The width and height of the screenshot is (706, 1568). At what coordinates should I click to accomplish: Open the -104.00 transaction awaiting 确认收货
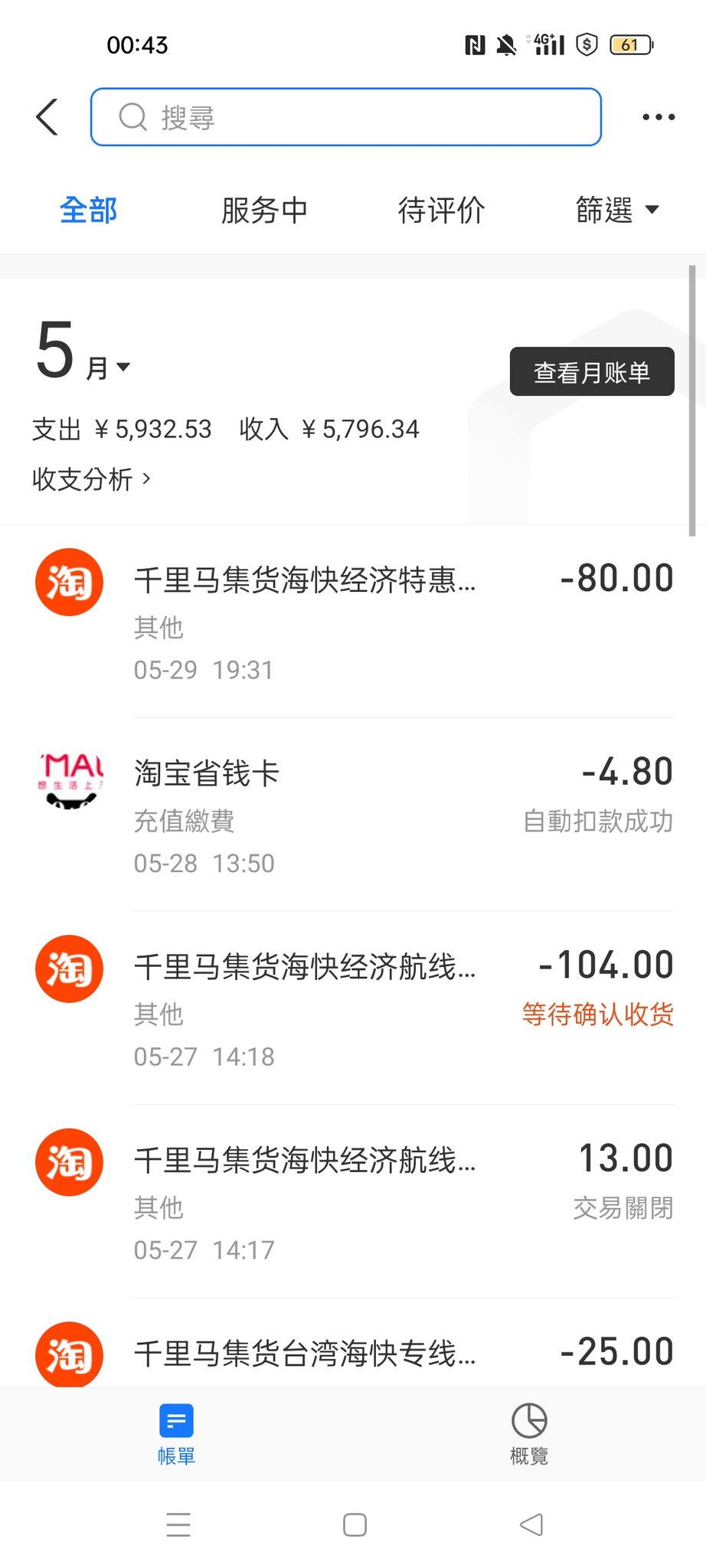[353, 1008]
